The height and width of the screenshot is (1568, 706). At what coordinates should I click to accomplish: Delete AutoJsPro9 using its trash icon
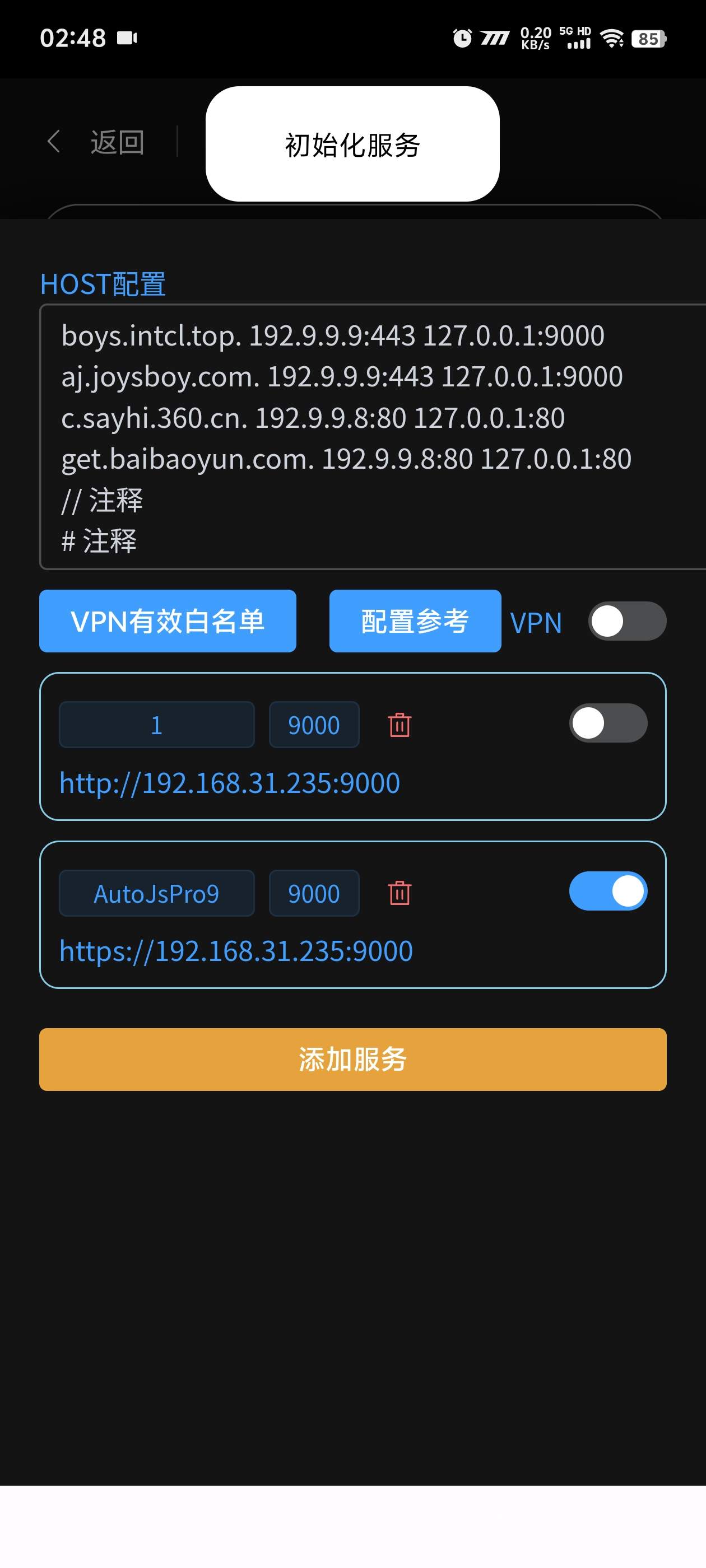[398, 893]
